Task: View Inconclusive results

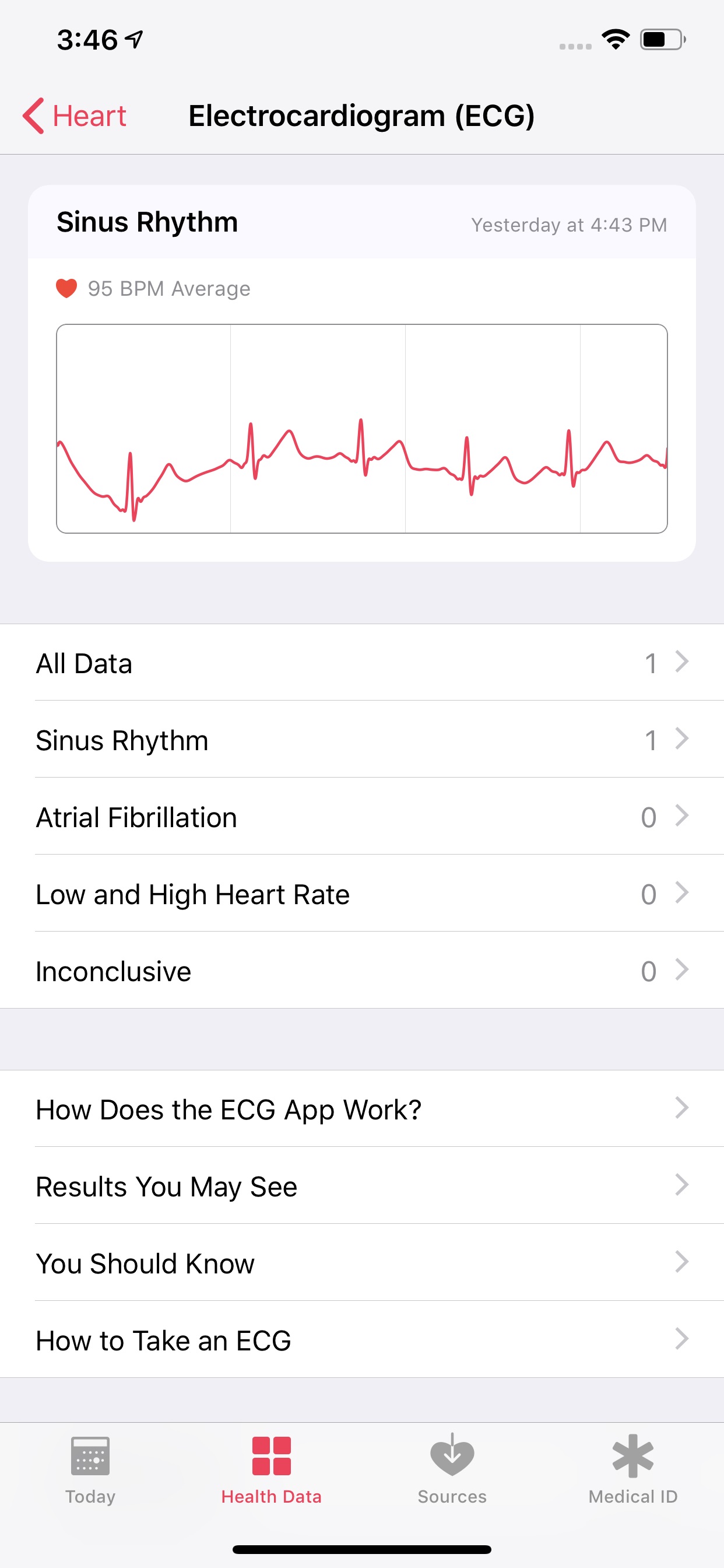Action: [362, 970]
